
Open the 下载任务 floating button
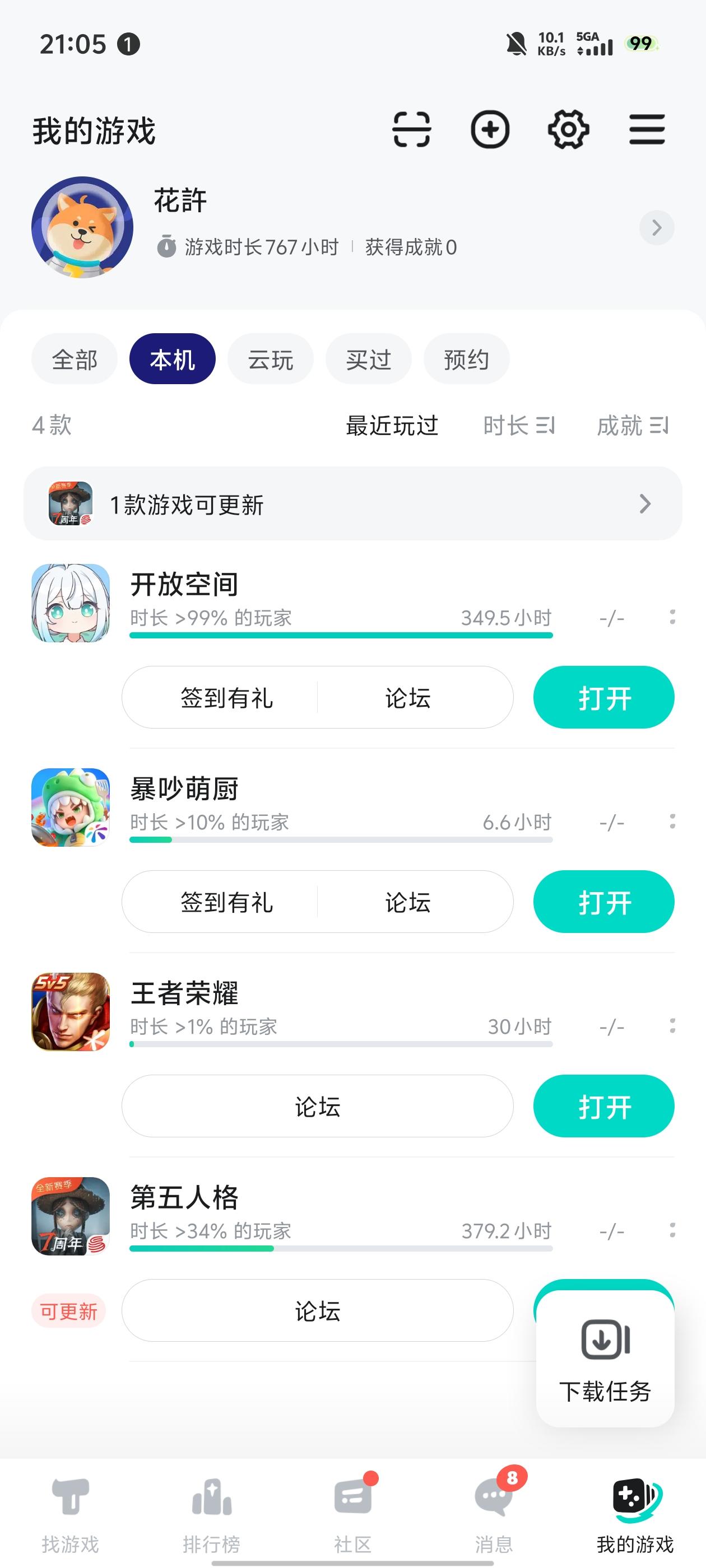click(605, 1359)
